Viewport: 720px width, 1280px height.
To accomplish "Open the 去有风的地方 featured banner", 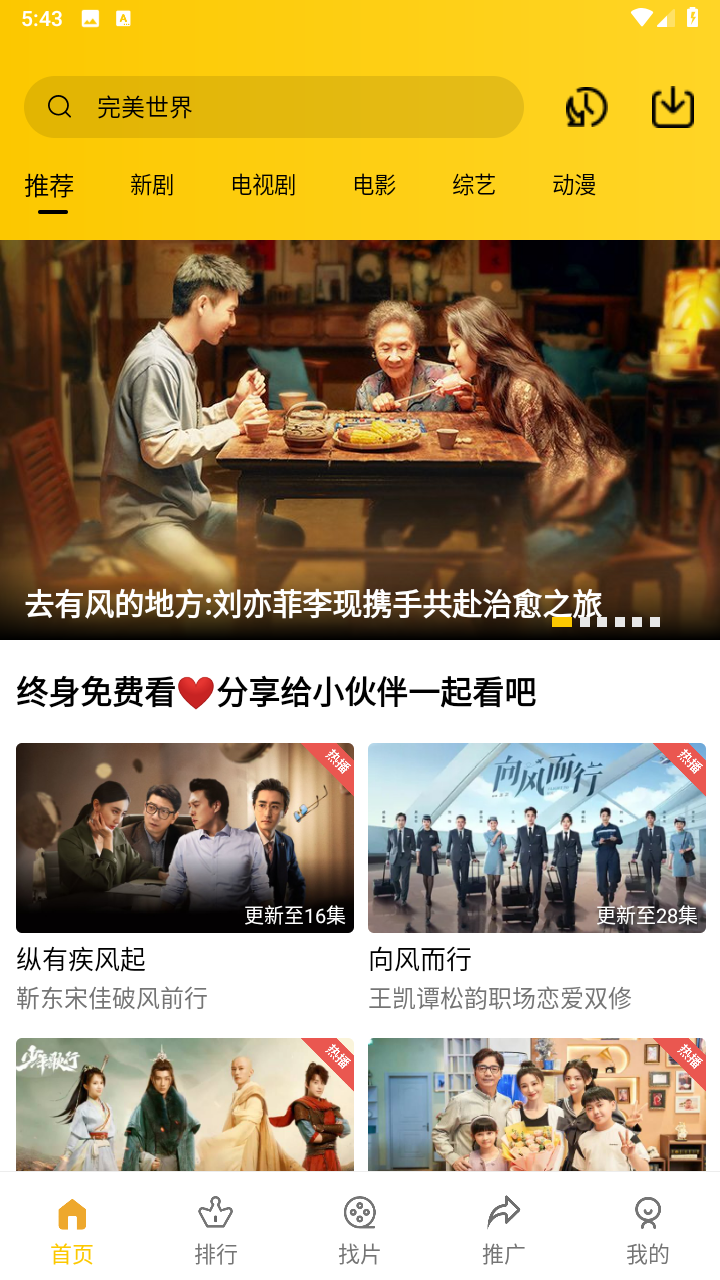I will (360, 440).
